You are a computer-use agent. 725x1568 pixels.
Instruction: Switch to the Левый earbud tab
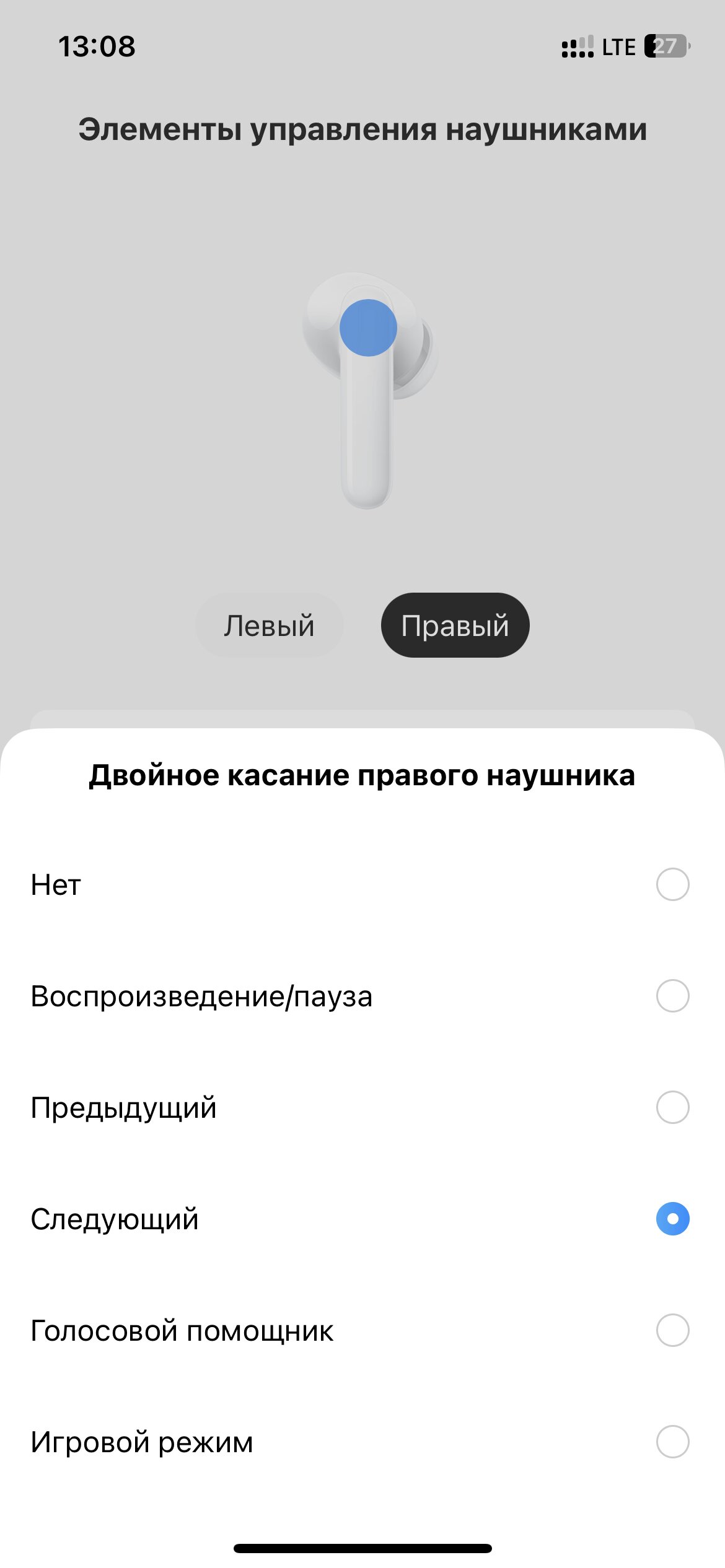pyautogui.click(x=269, y=625)
